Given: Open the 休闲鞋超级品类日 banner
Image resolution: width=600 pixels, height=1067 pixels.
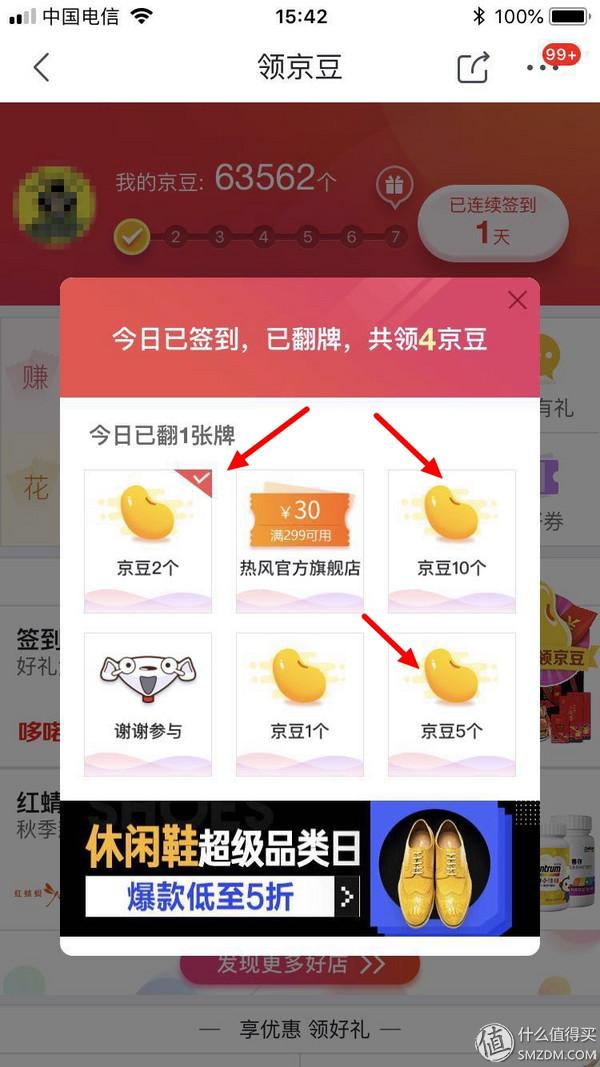Looking at the screenshot, I should point(300,867).
